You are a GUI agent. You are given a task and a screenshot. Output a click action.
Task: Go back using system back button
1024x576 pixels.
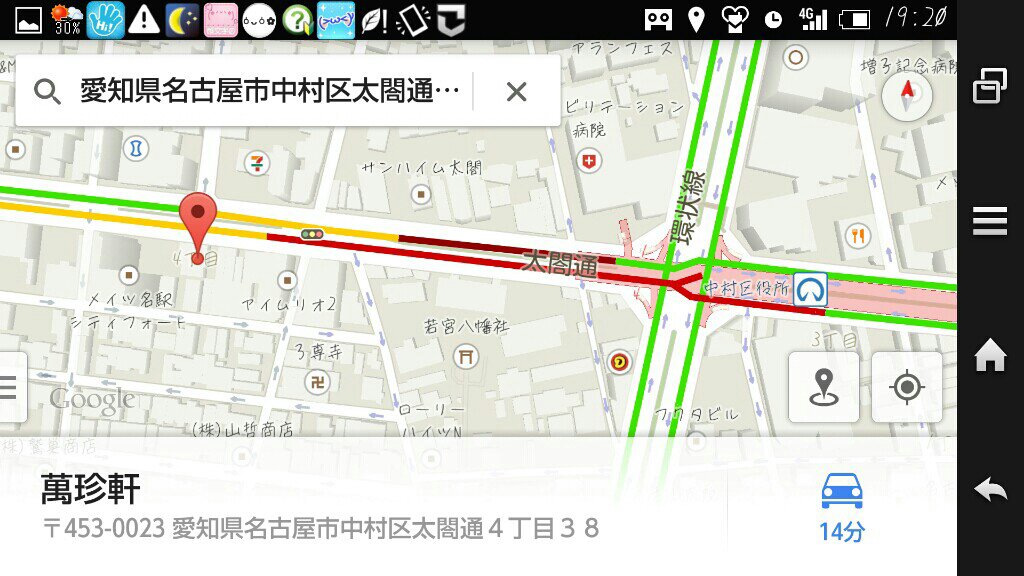[x=990, y=489]
